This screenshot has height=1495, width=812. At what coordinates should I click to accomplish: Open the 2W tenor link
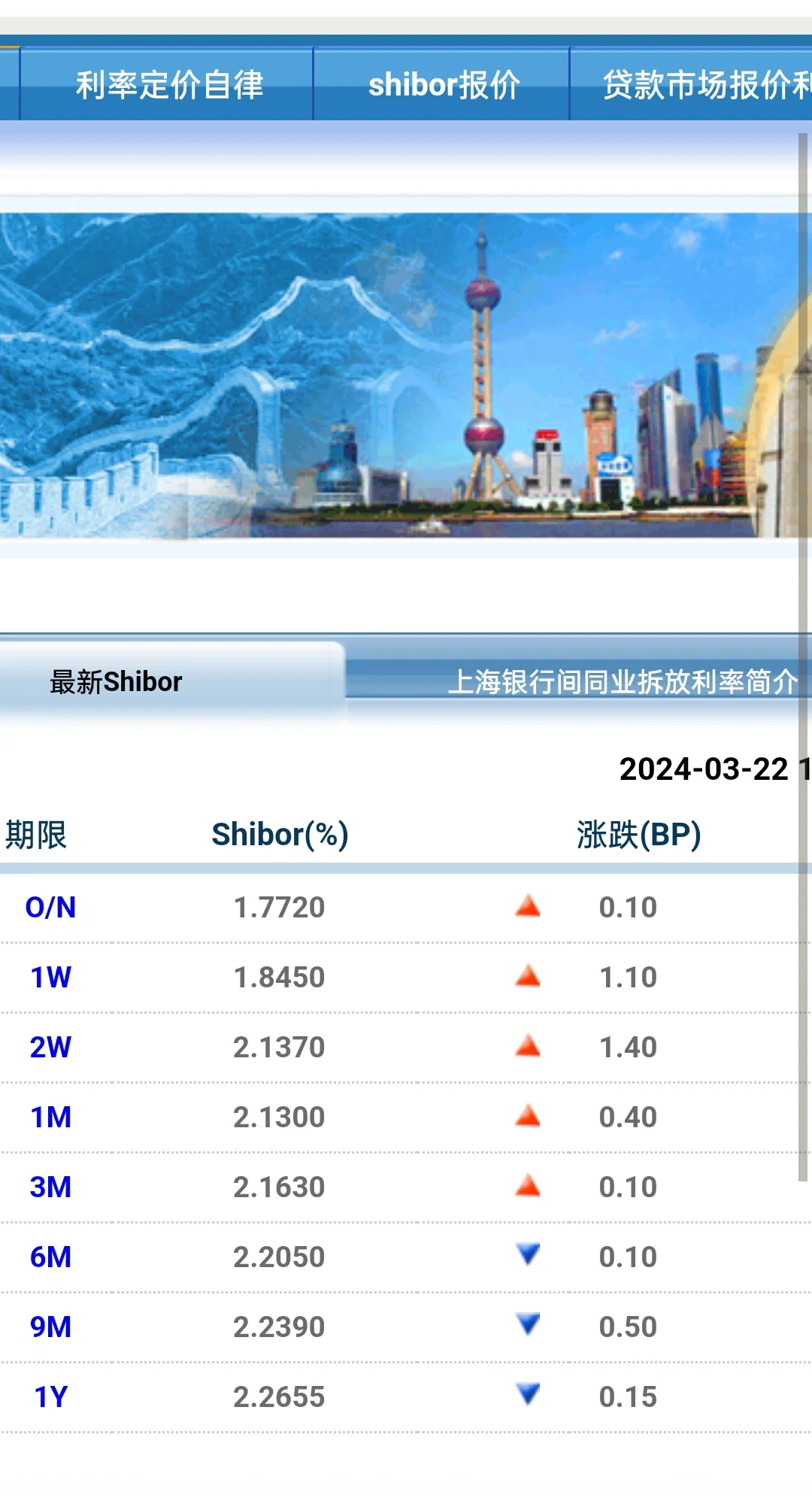click(x=50, y=1048)
